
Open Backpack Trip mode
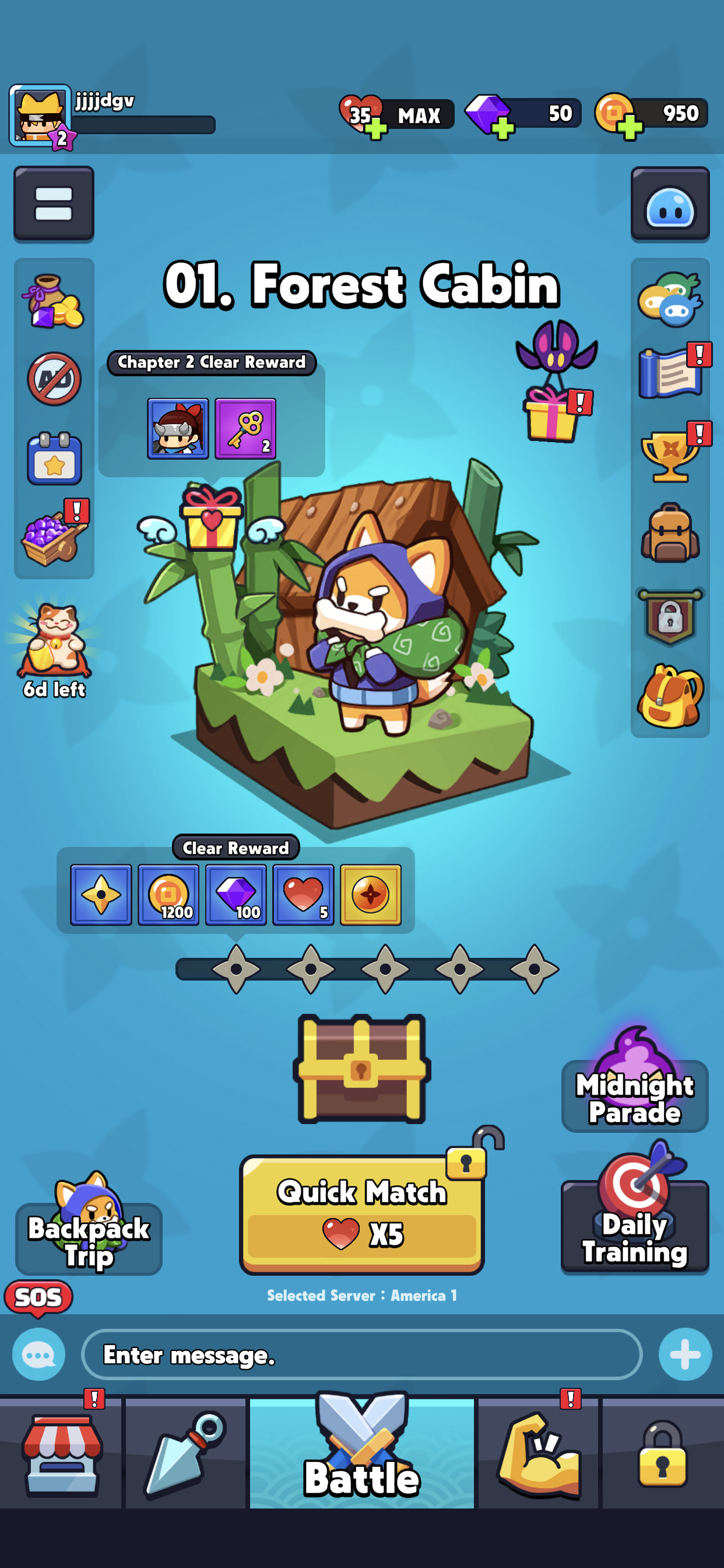(x=89, y=1237)
